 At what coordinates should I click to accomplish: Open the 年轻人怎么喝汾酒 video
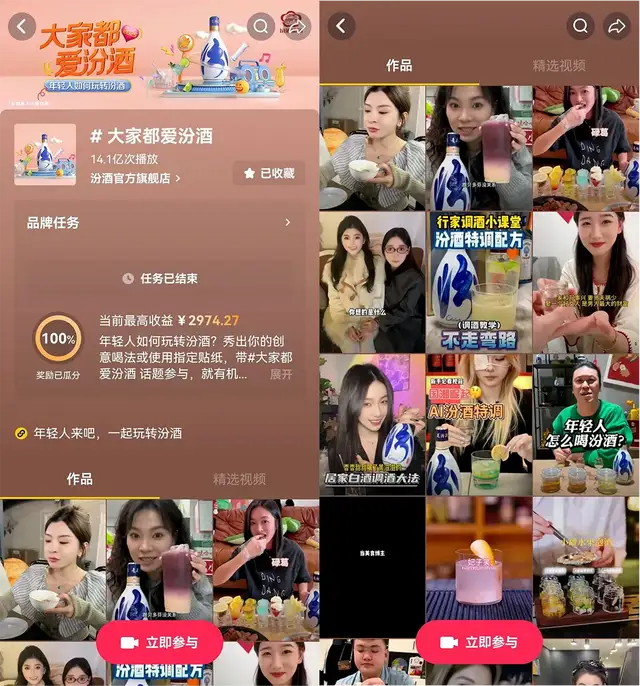586,425
